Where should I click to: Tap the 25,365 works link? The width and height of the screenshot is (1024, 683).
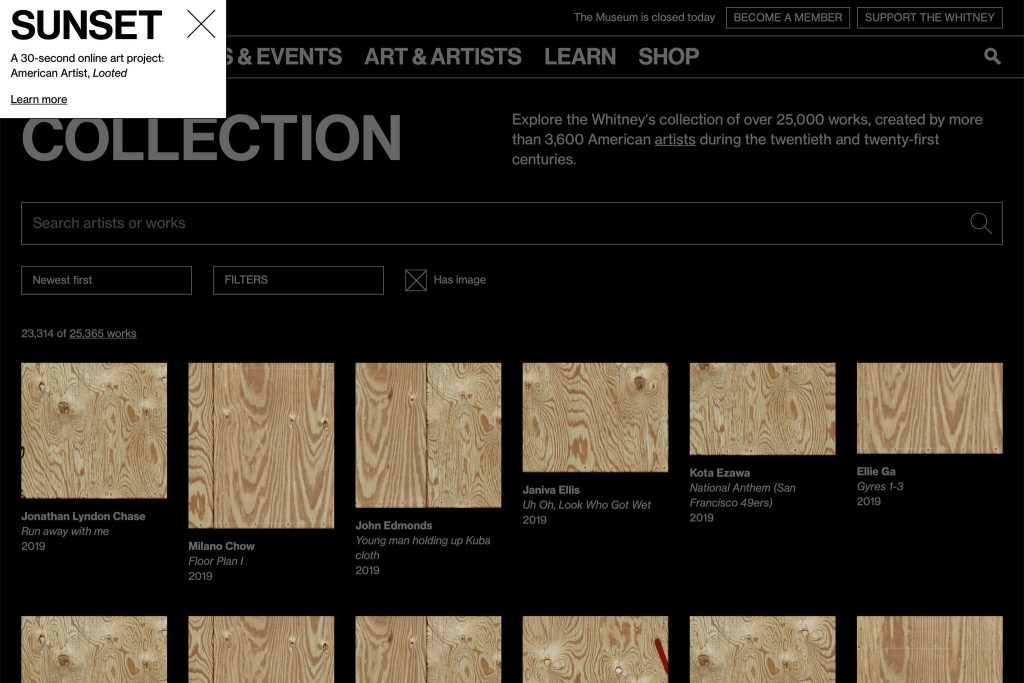point(103,333)
